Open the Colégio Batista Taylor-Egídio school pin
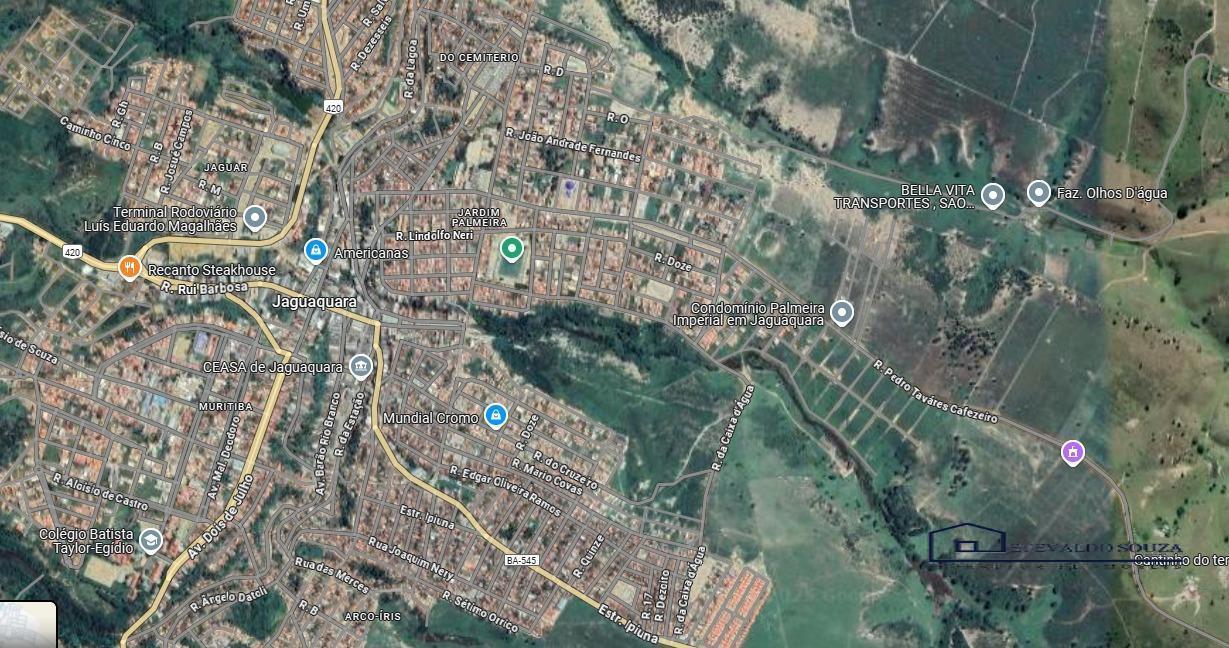The image size is (1229, 648). coord(150,541)
